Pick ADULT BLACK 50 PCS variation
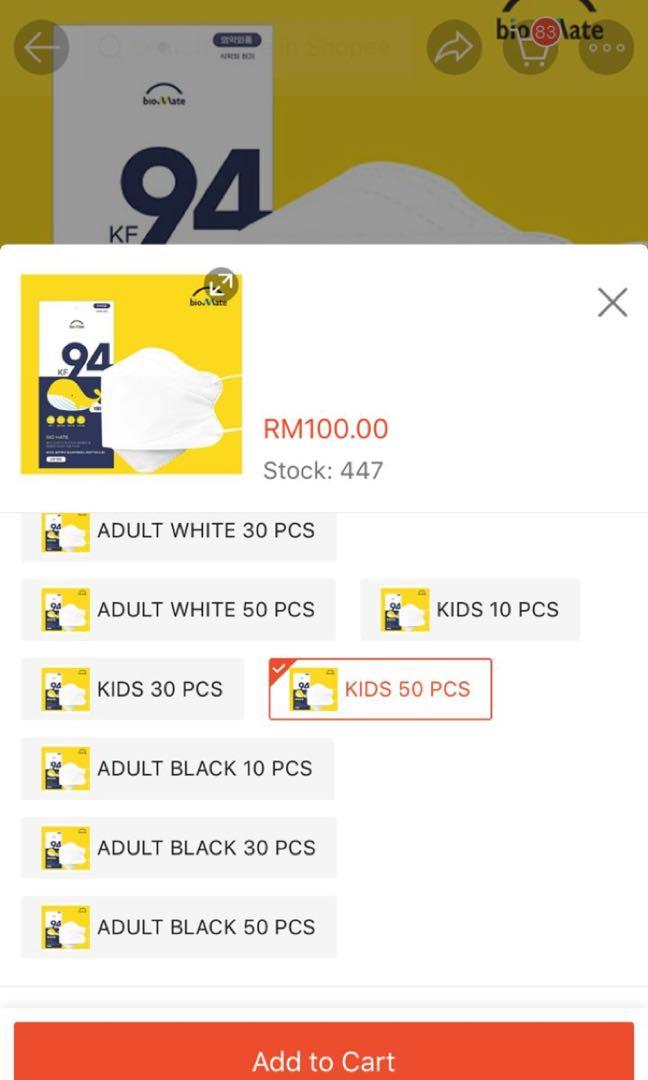The width and height of the screenshot is (648, 1080). click(x=179, y=927)
